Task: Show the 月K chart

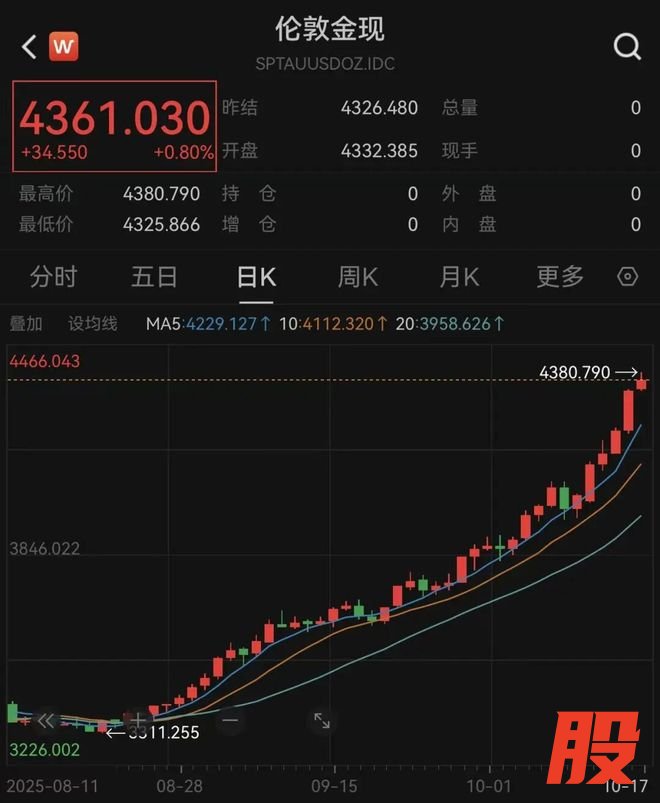Action: (x=459, y=277)
